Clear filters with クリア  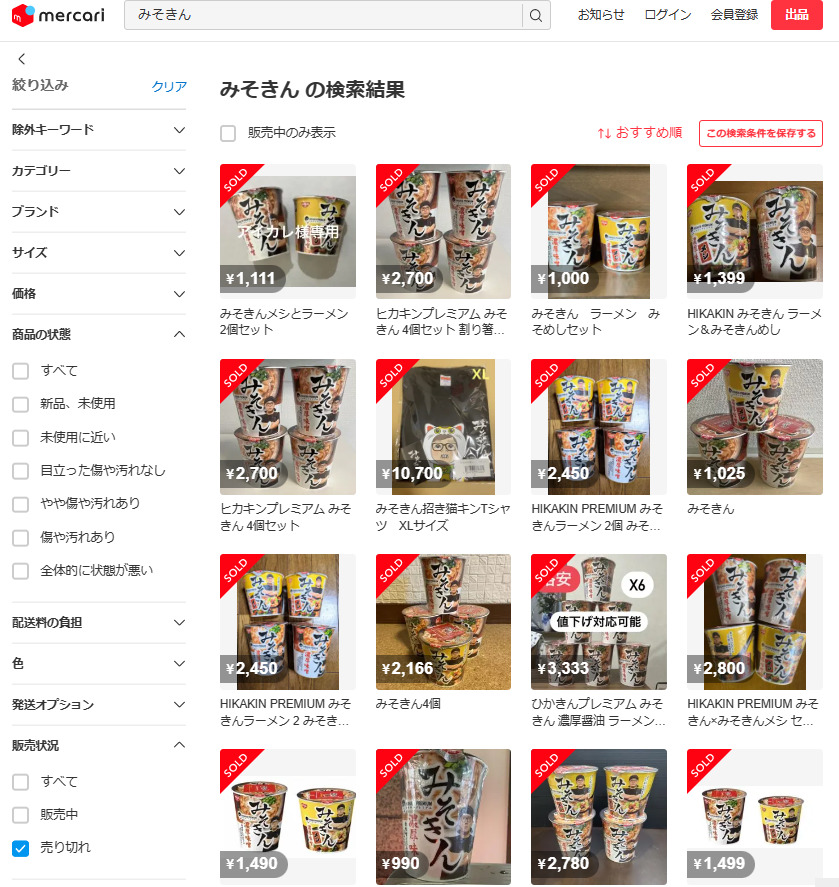[169, 86]
